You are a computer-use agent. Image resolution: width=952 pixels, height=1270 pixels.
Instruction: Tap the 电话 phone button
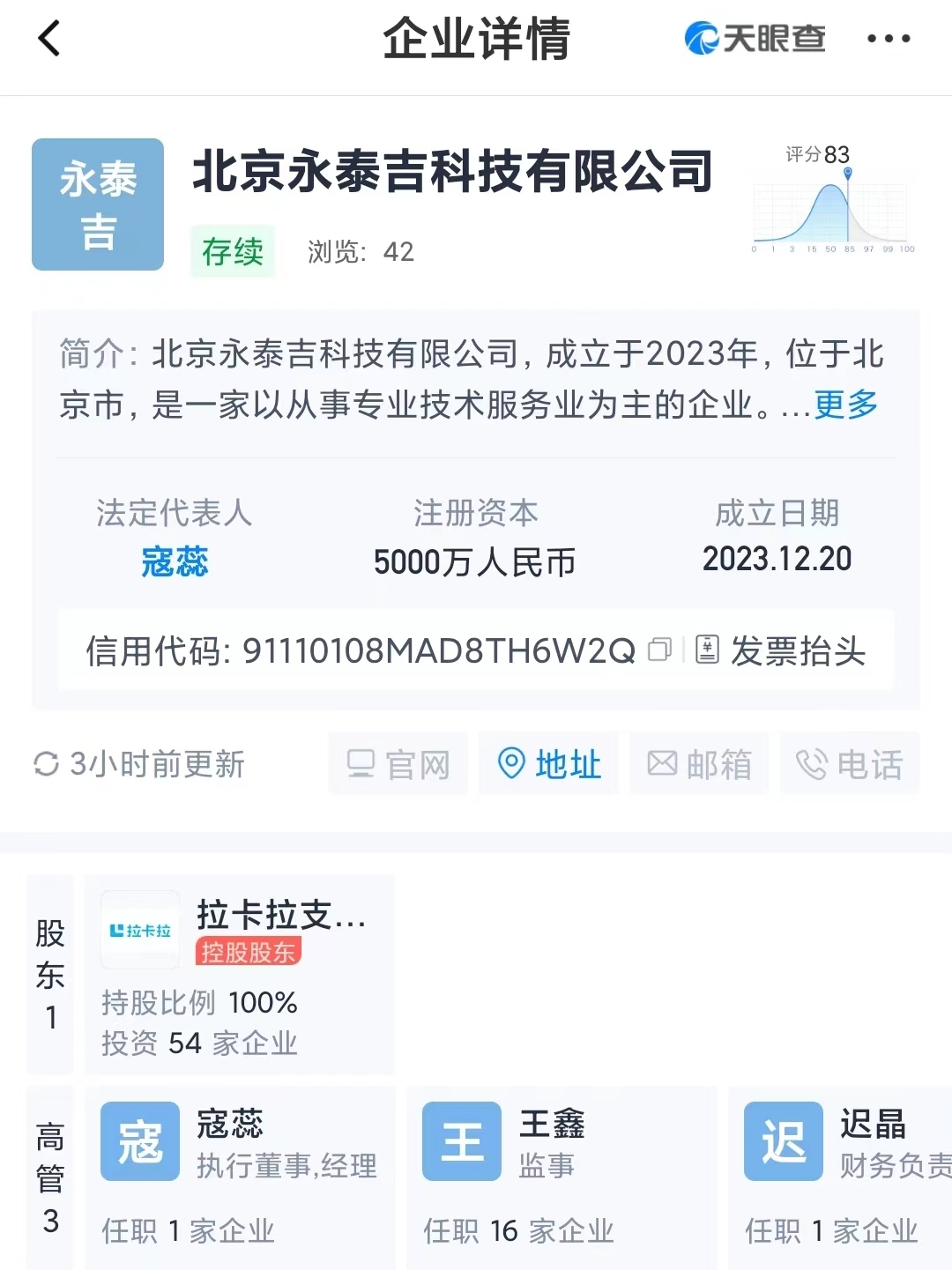point(850,764)
